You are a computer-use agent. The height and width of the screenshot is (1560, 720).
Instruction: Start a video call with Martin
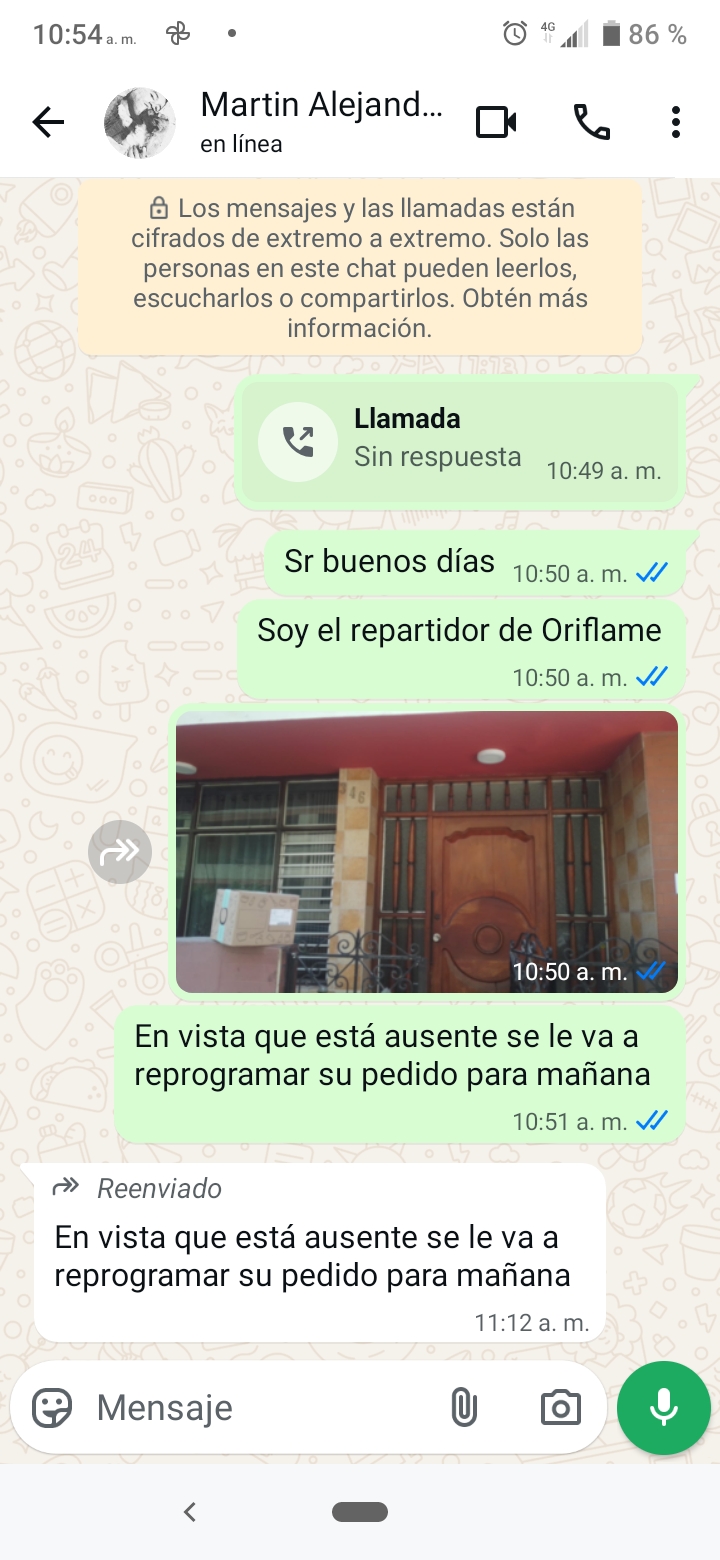tap(496, 123)
